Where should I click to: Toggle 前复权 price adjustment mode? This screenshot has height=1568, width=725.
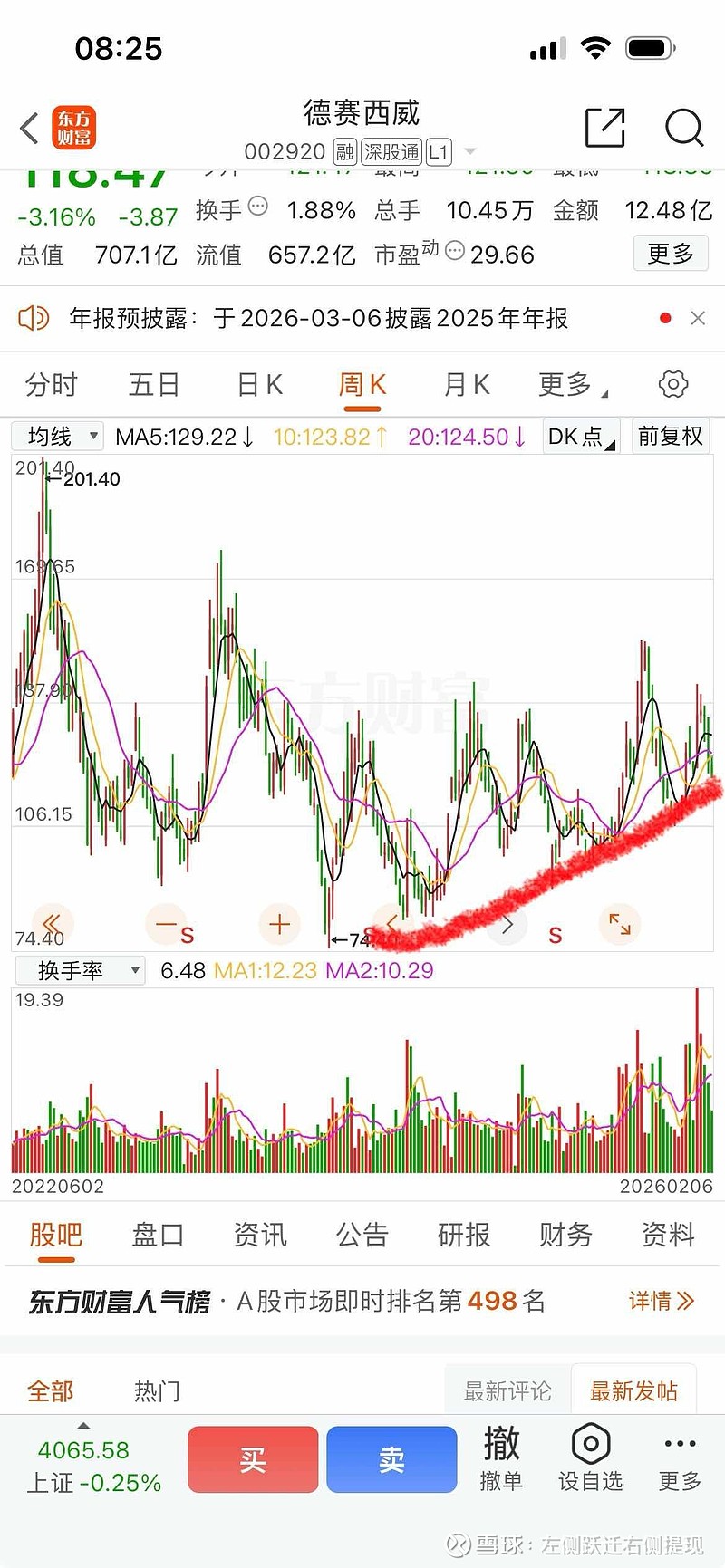(670, 436)
